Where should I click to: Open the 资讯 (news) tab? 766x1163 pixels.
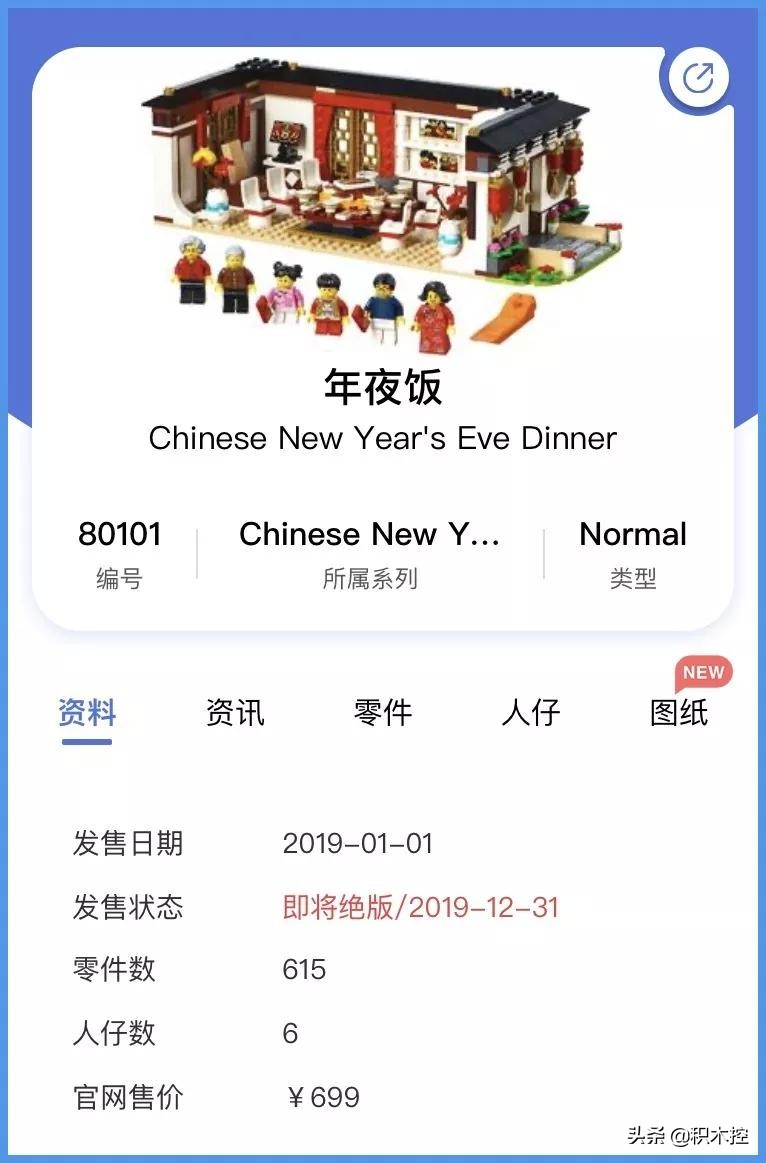click(234, 713)
